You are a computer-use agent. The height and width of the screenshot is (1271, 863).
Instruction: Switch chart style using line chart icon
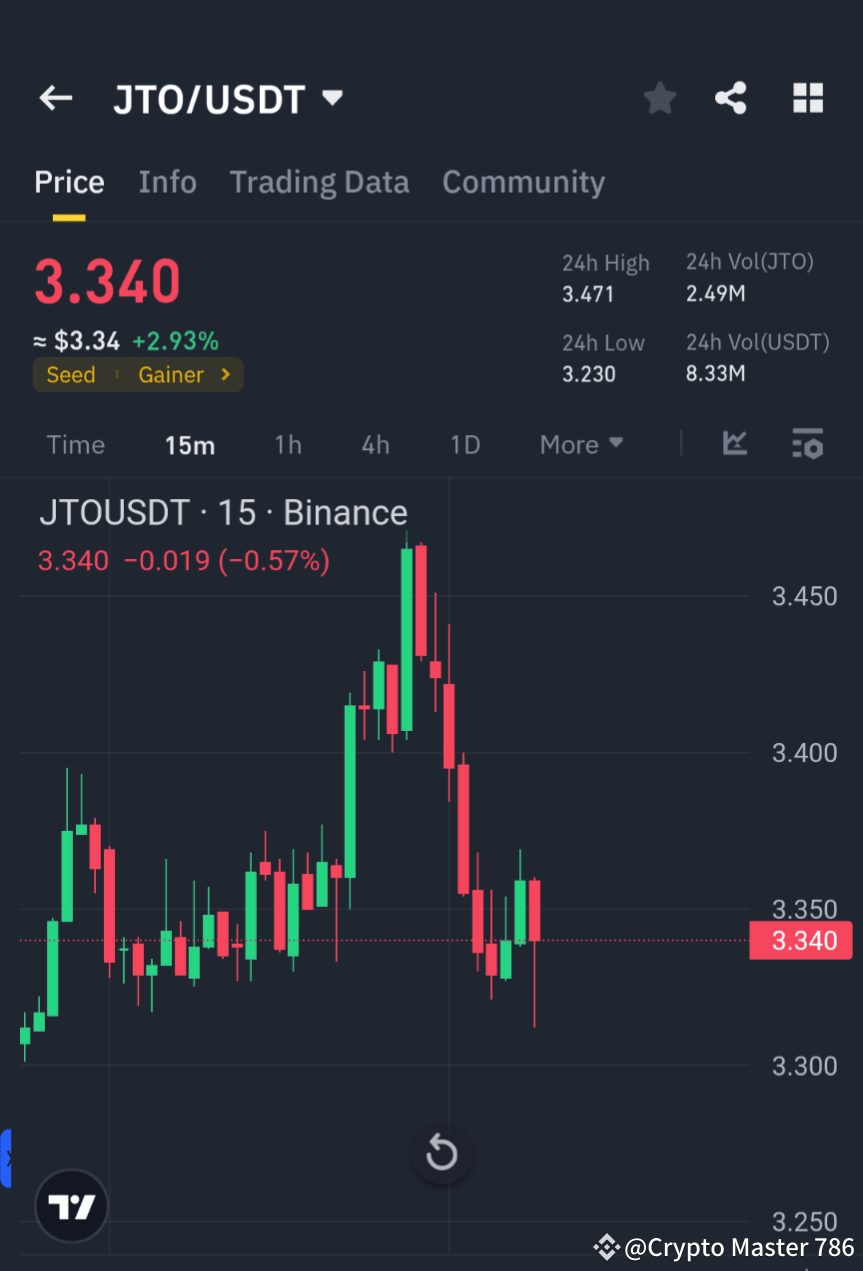(x=735, y=444)
